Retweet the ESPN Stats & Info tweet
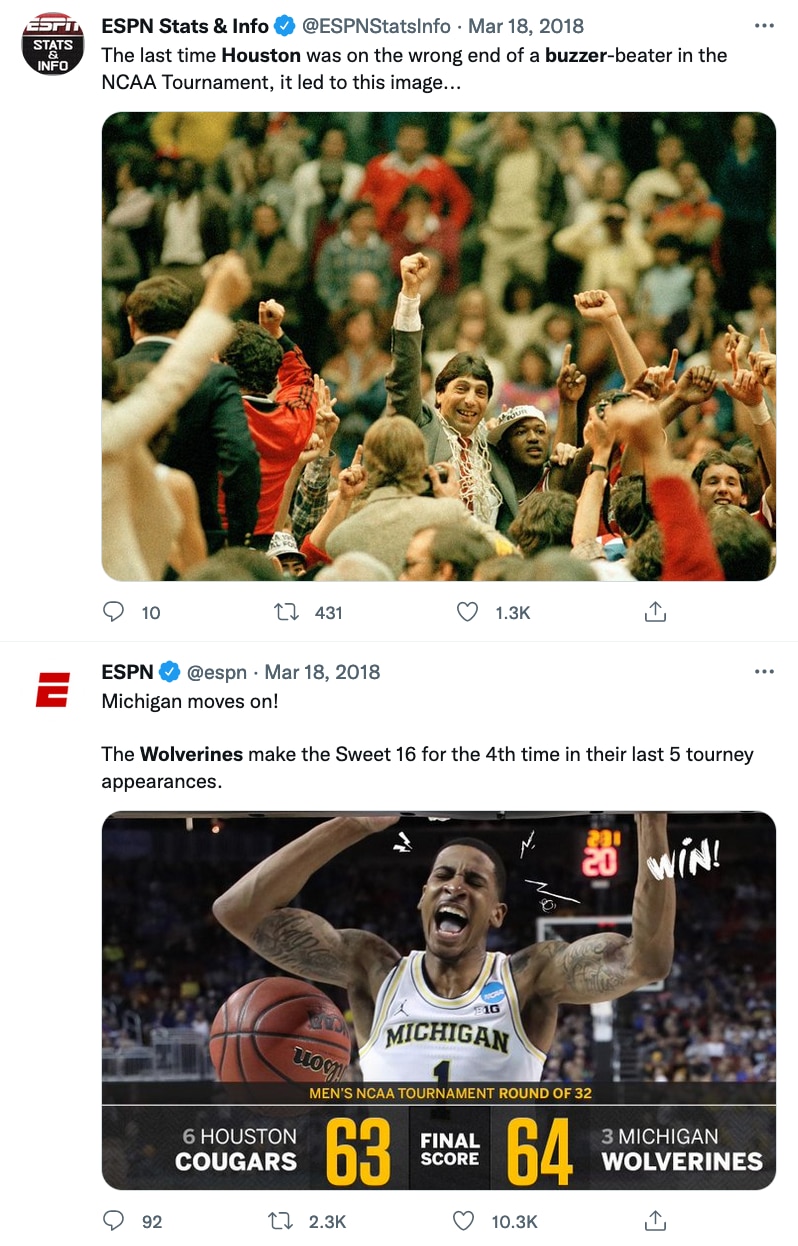This screenshot has width=798, height=1246. (287, 612)
